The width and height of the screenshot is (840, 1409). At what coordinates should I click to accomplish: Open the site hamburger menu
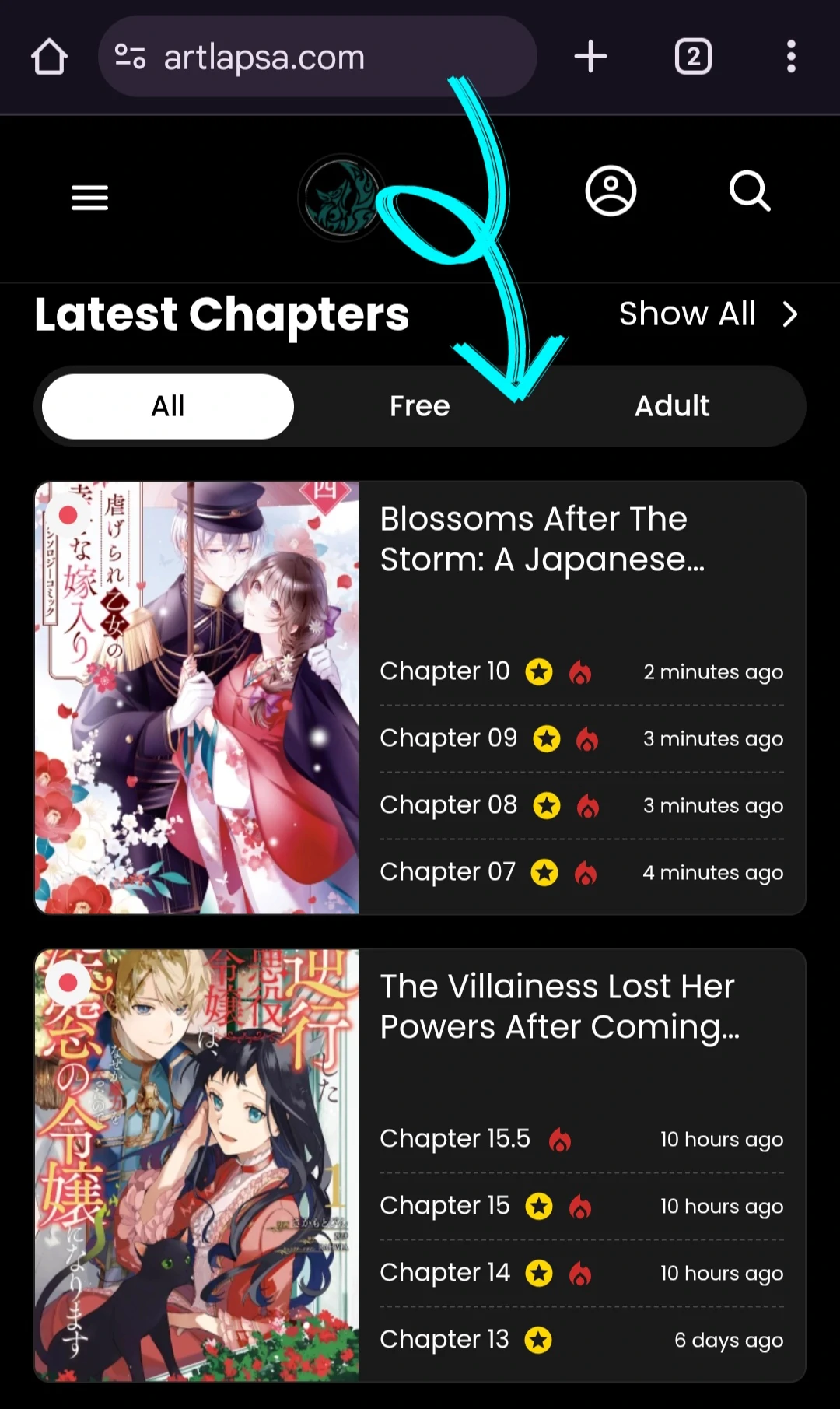coord(89,198)
